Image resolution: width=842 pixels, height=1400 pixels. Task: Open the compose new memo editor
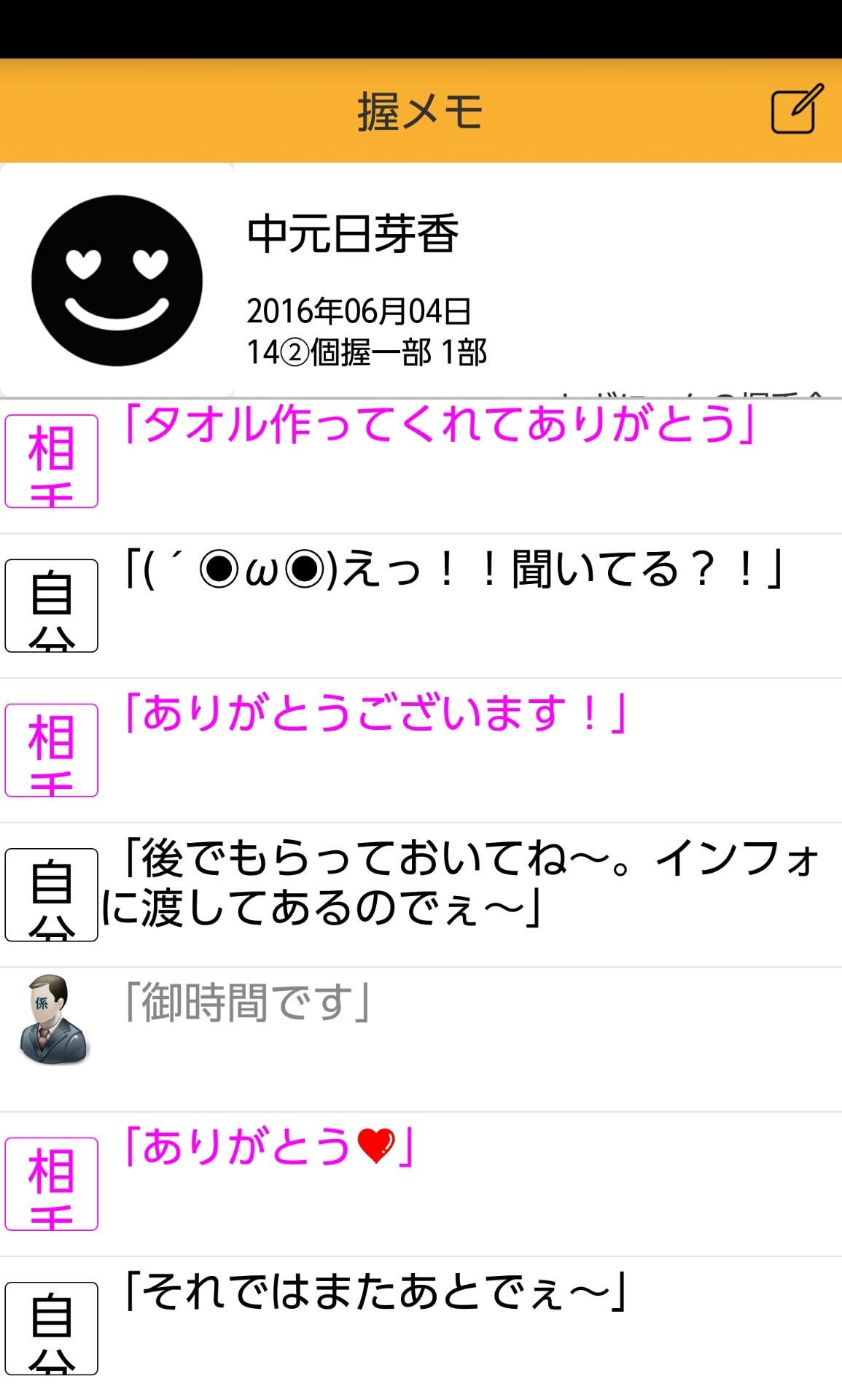coord(795,109)
